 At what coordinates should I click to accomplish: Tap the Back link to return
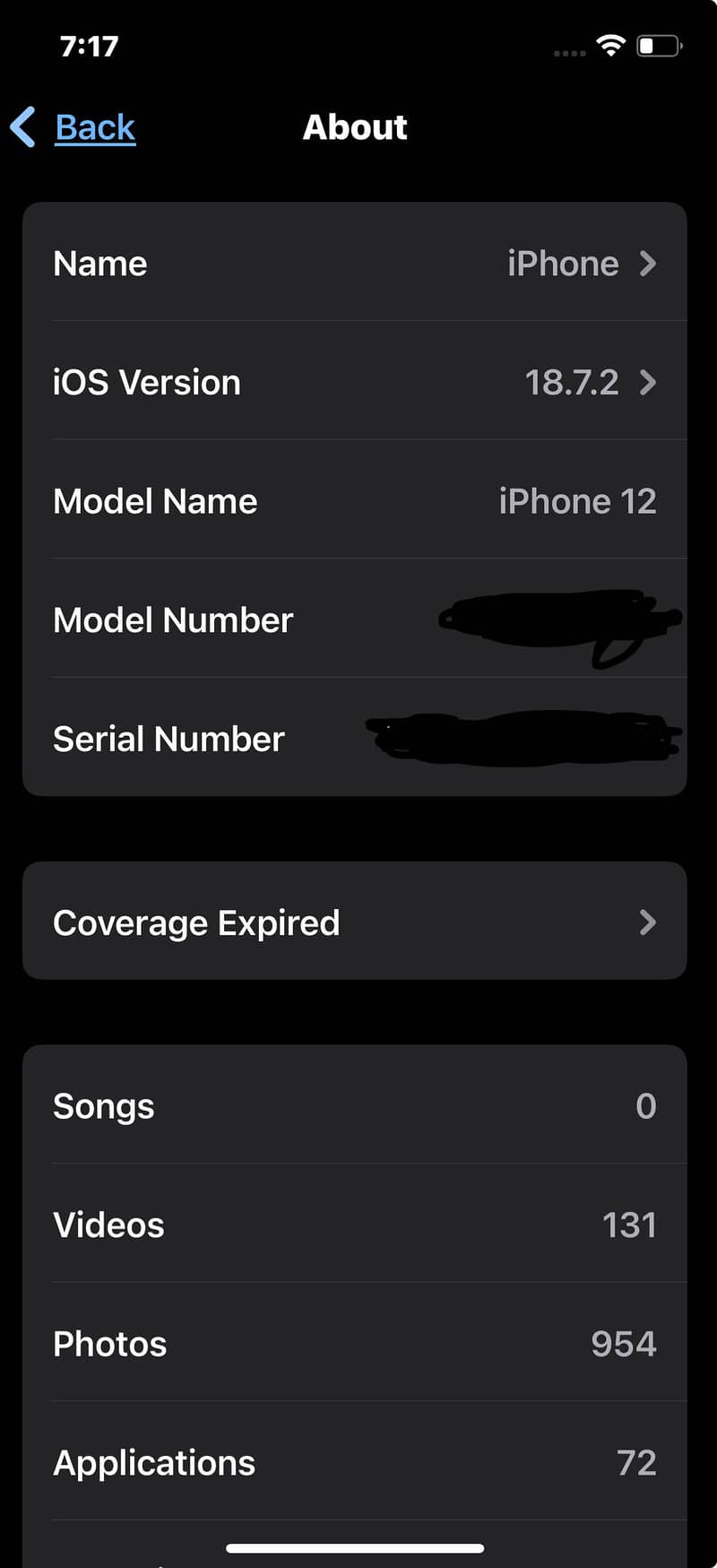coord(95,127)
